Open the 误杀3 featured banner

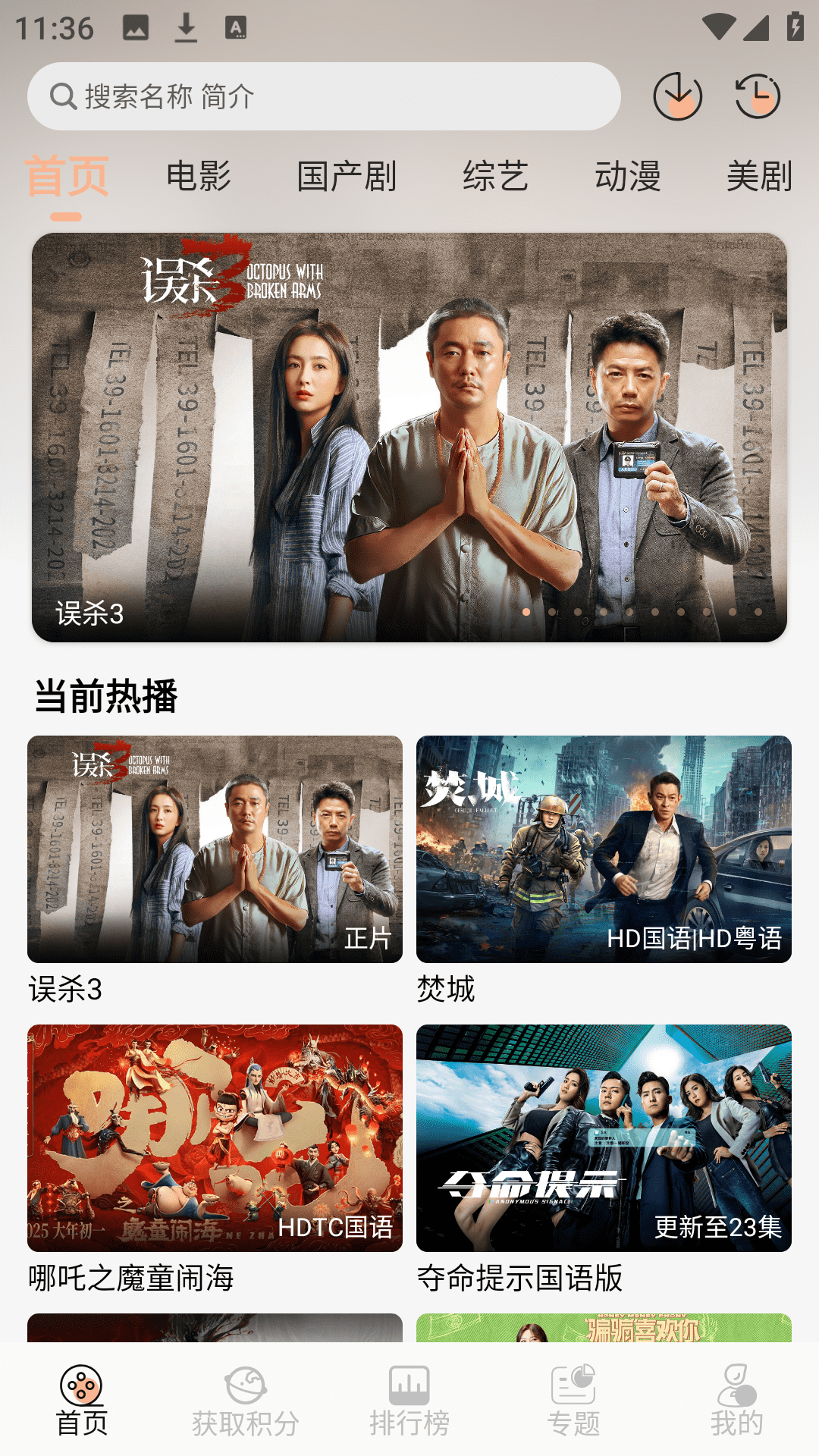409,438
